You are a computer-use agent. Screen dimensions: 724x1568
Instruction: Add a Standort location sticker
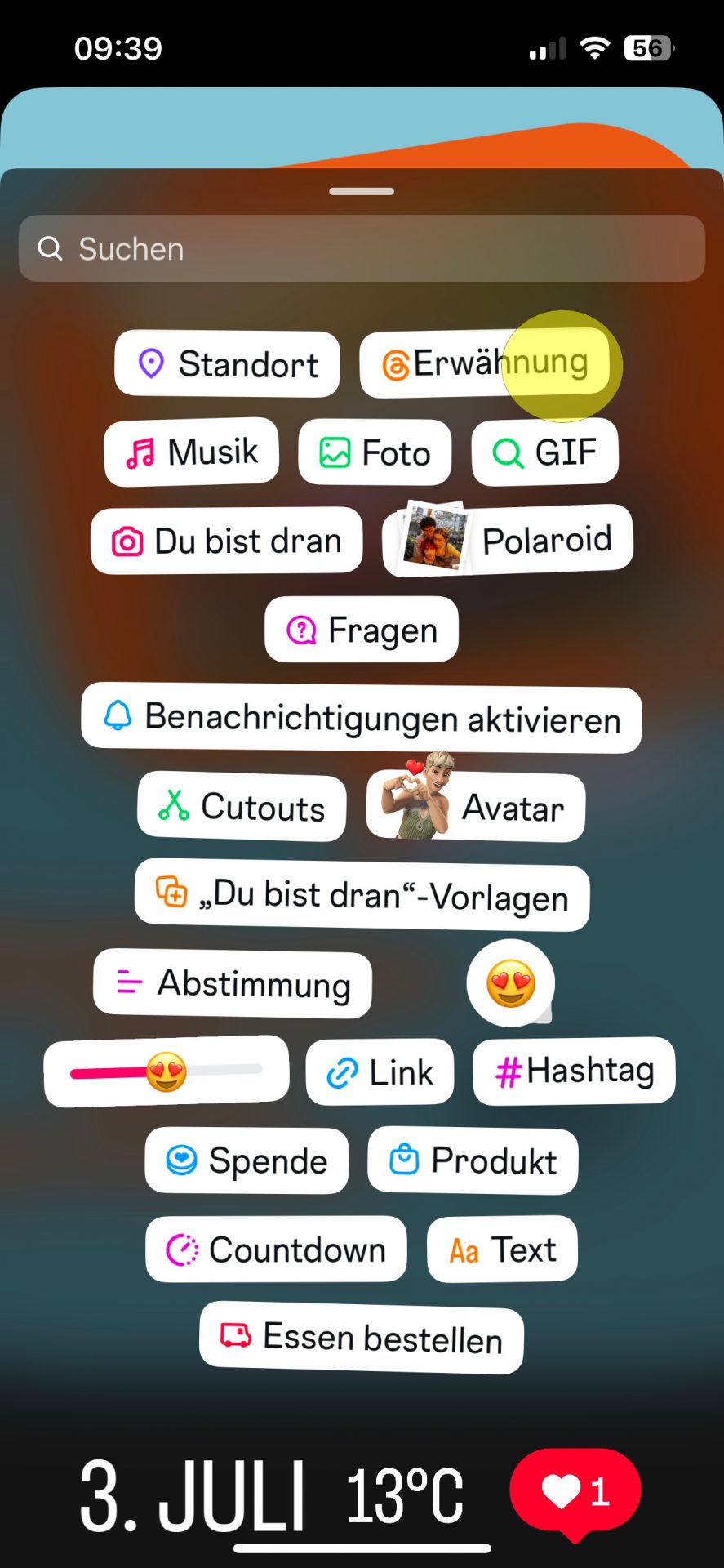point(228,364)
